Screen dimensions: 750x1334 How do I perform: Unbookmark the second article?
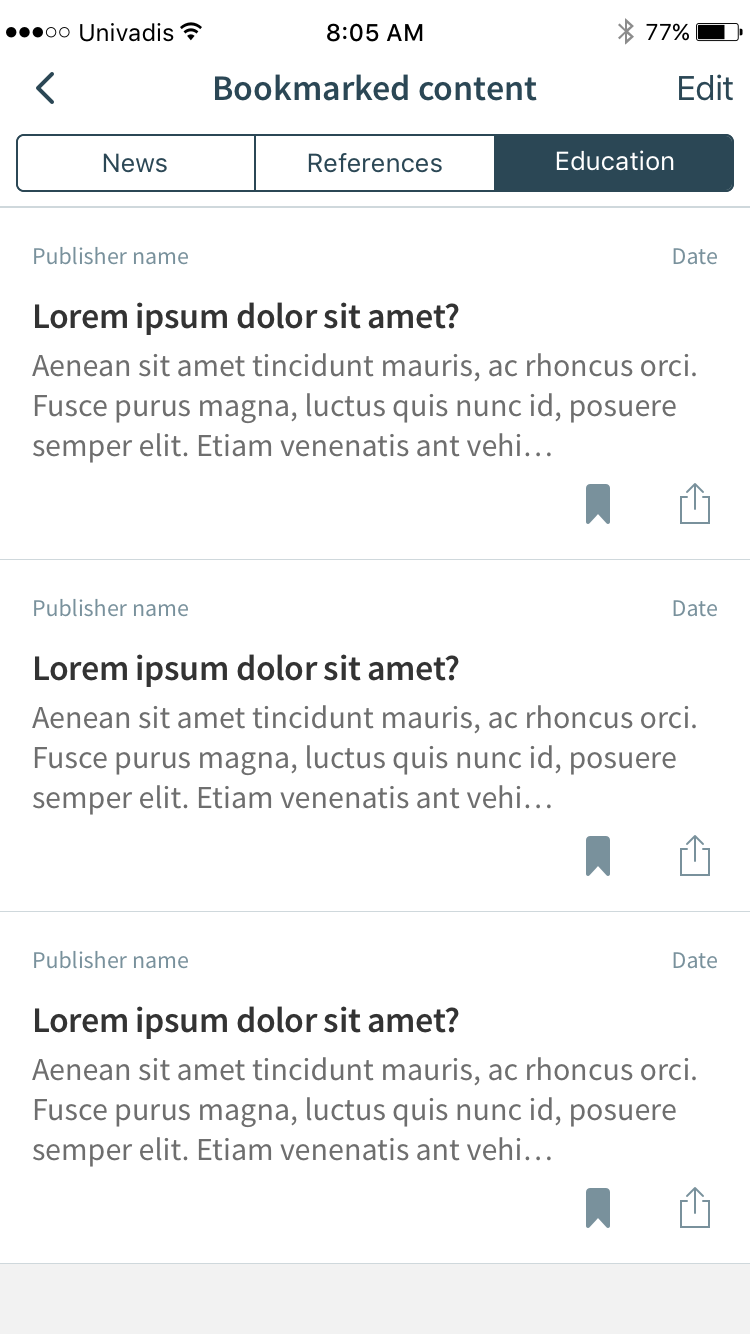click(598, 856)
